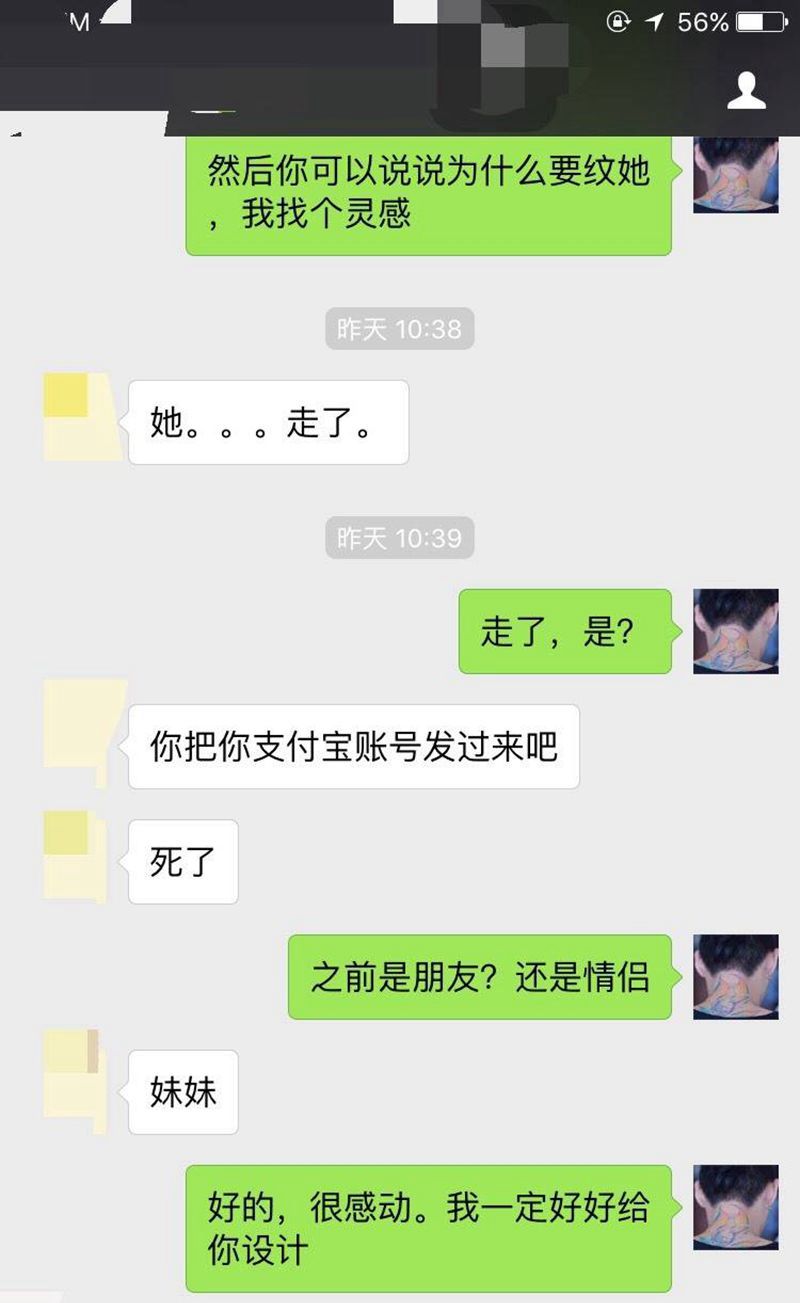
Task: Tap the avatar next to "之前是朋友?还是情侣"
Action: [x=735, y=977]
